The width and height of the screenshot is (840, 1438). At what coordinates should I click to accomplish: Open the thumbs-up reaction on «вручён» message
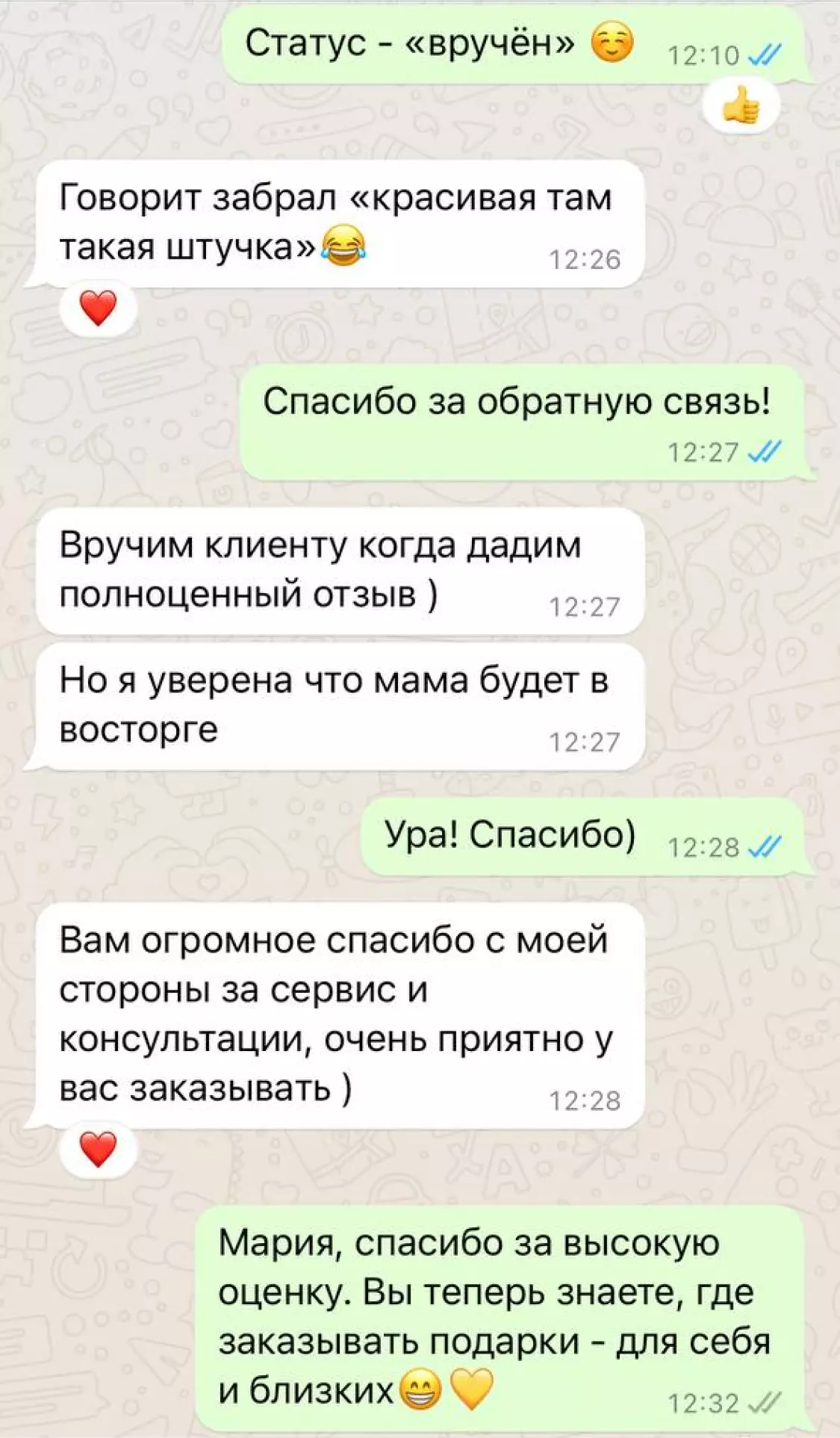click(x=741, y=105)
